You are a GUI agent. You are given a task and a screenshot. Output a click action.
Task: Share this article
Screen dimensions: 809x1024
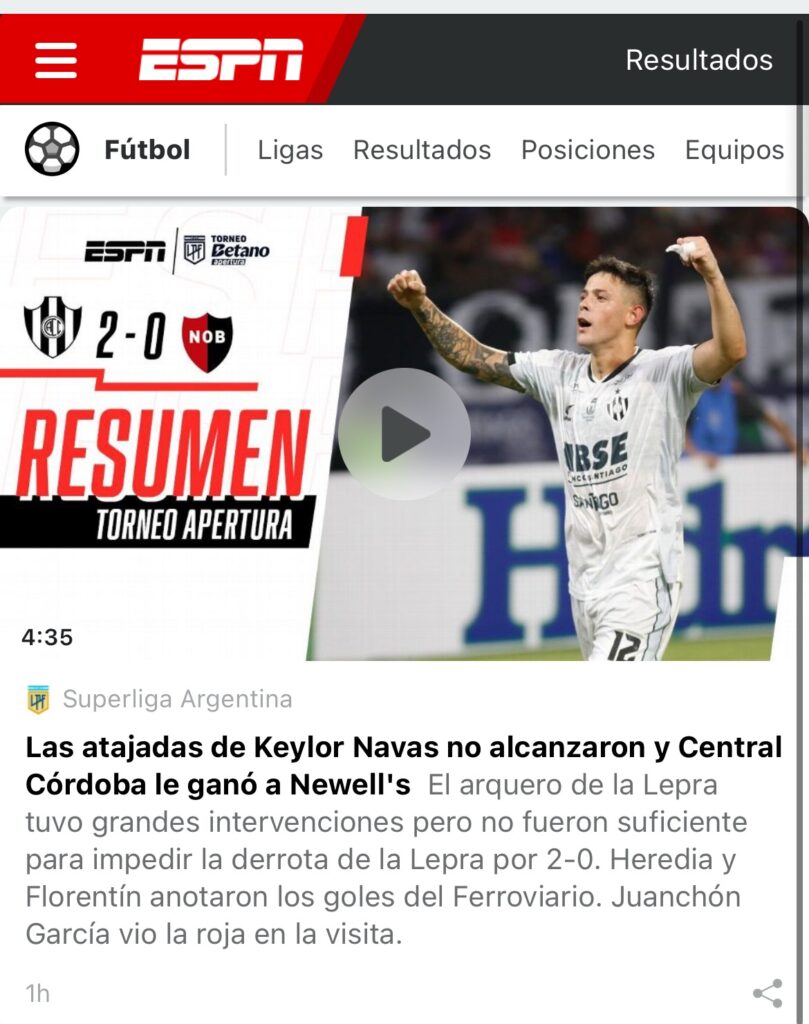click(x=767, y=993)
